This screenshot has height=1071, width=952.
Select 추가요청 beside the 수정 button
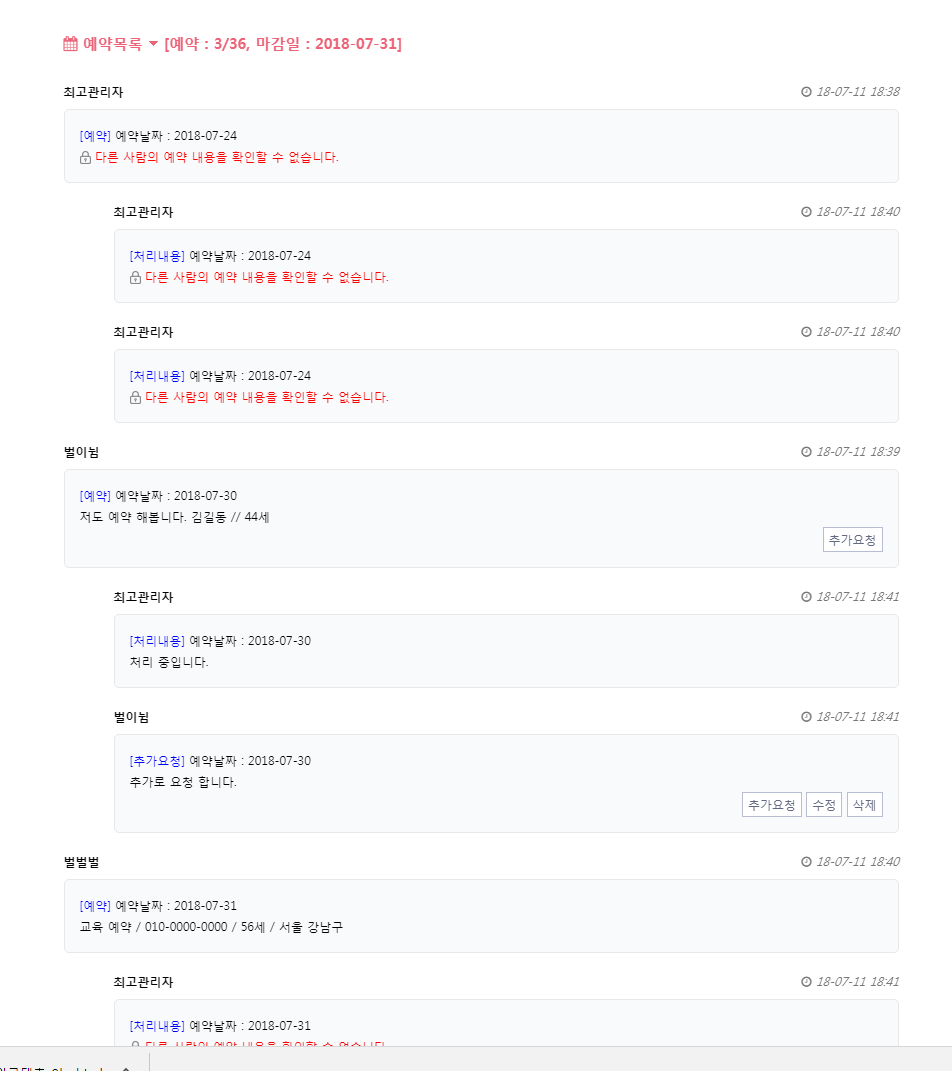coord(771,805)
